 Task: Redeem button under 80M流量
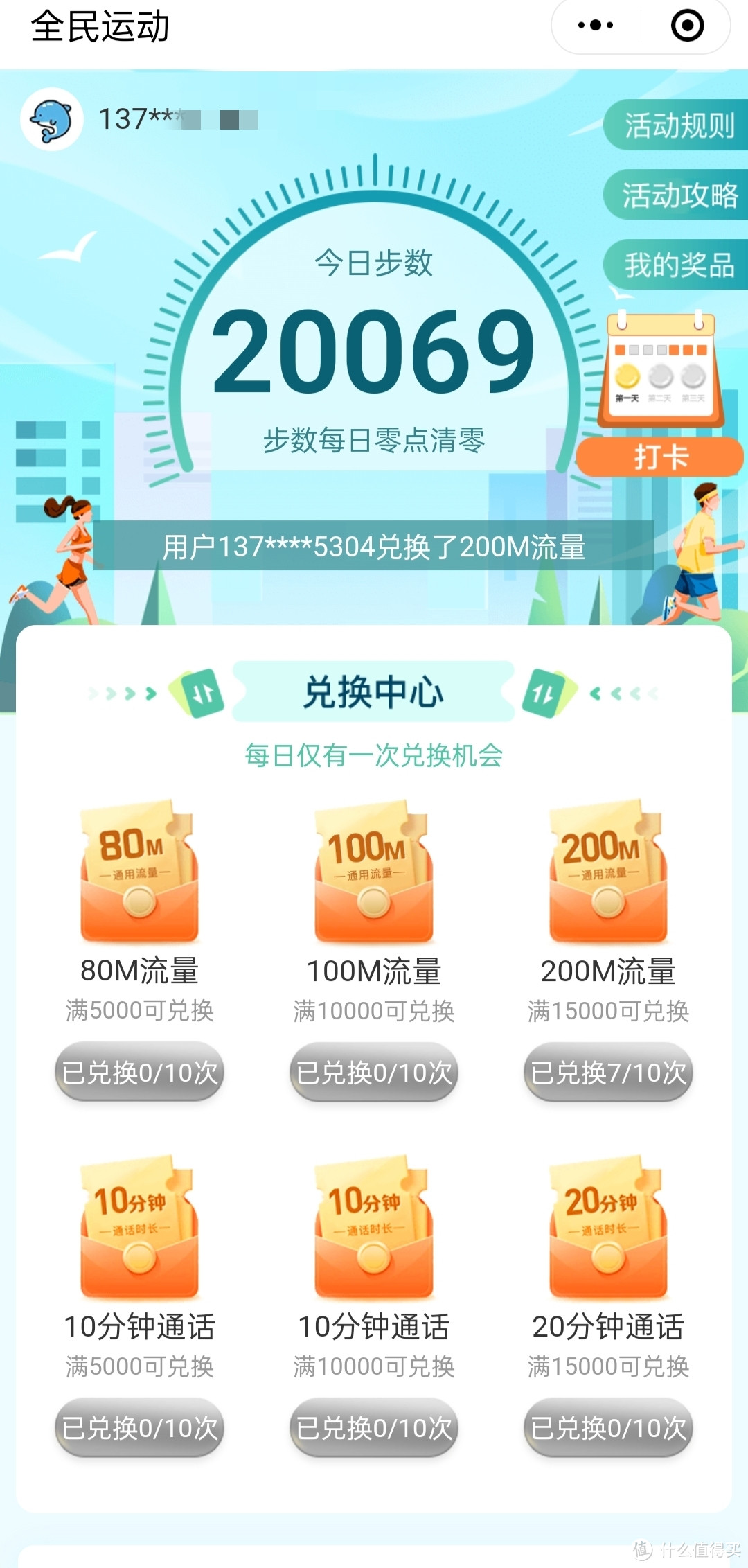pos(139,1072)
